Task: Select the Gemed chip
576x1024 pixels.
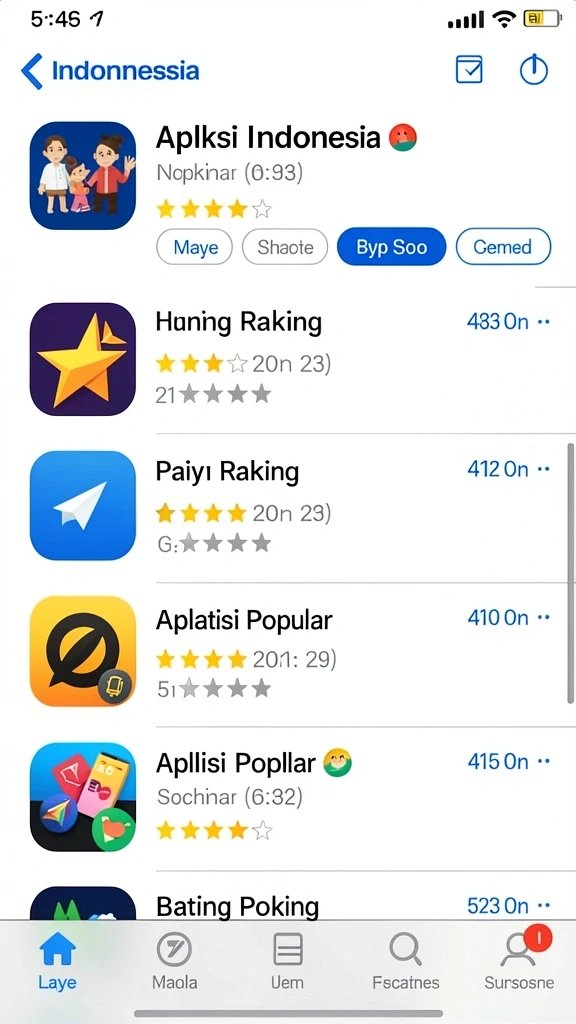Action: click(x=503, y=248)
